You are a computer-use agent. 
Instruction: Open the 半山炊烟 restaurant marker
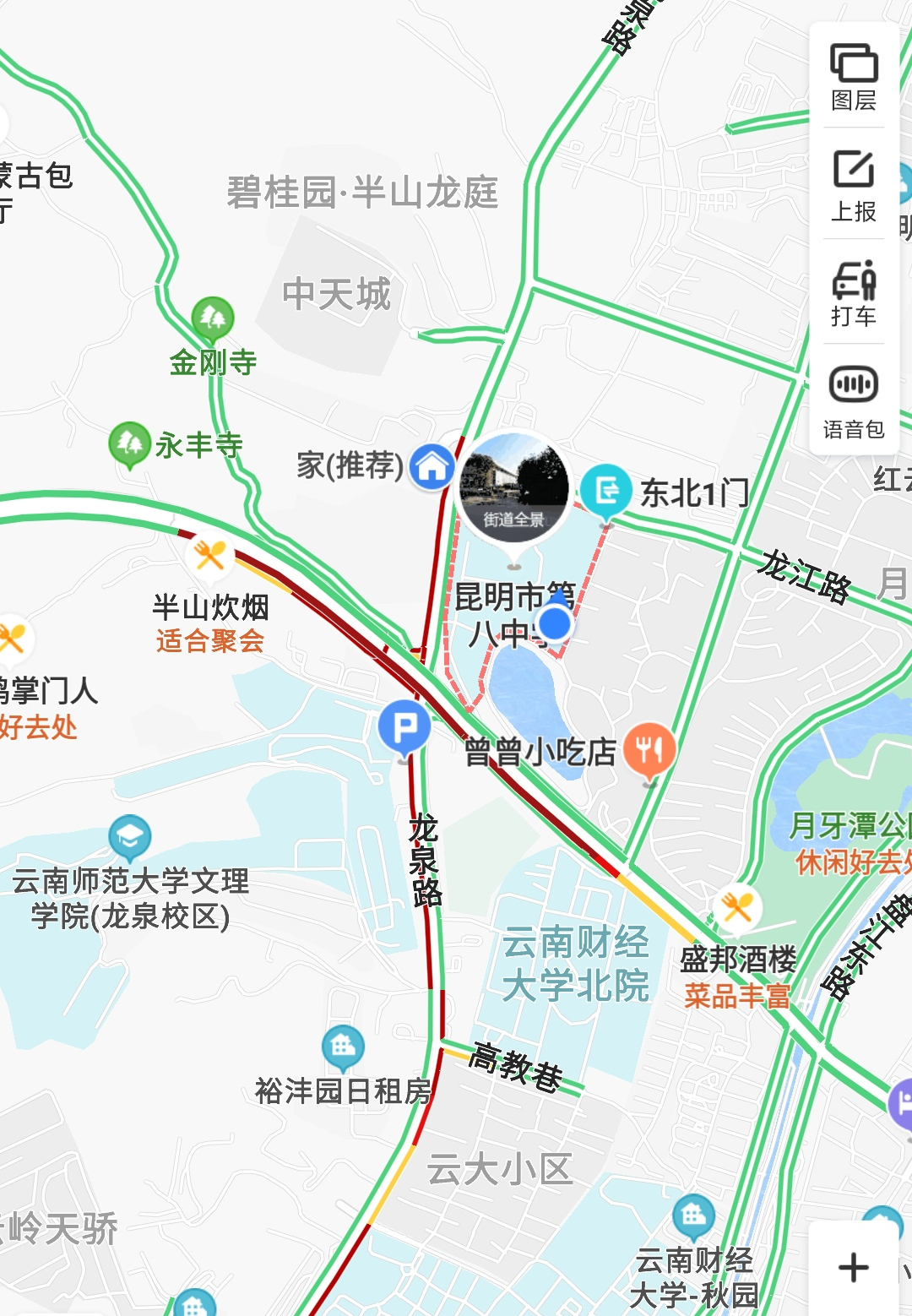point(209,555)
